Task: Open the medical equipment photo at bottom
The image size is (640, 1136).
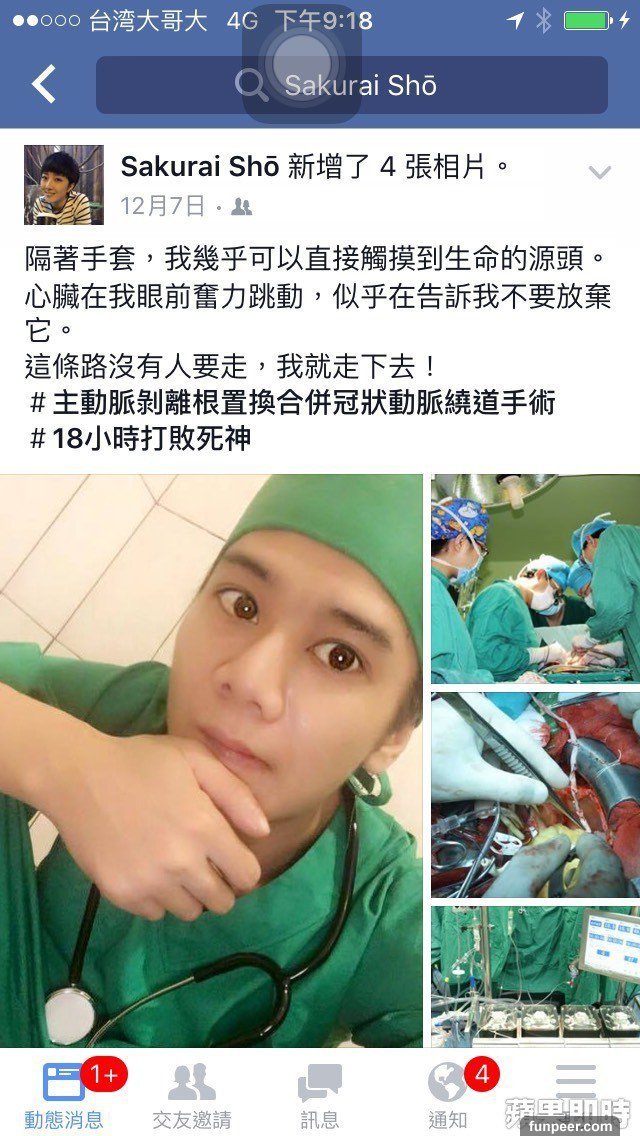Action: (x=535, y=975)
